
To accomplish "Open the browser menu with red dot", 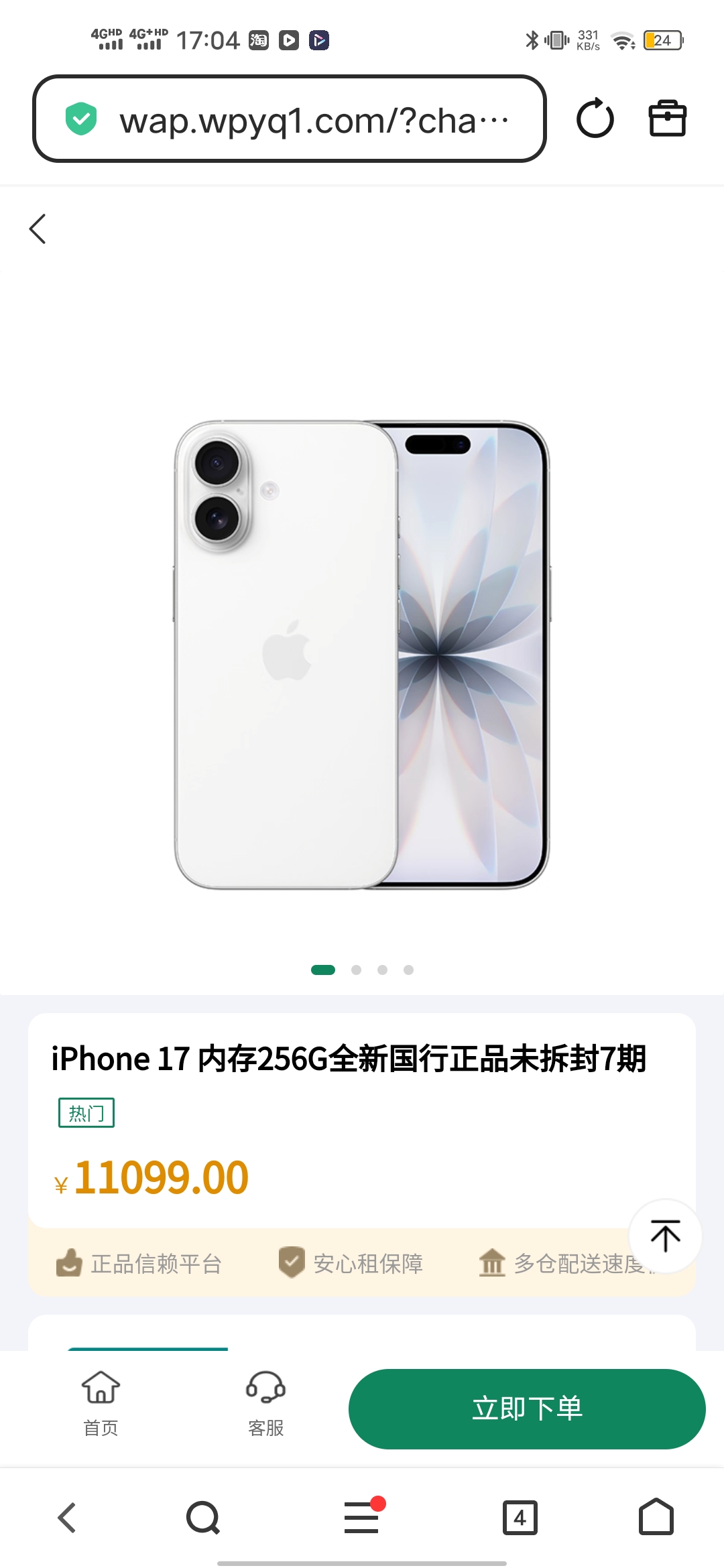I will tap(363, 1516).
